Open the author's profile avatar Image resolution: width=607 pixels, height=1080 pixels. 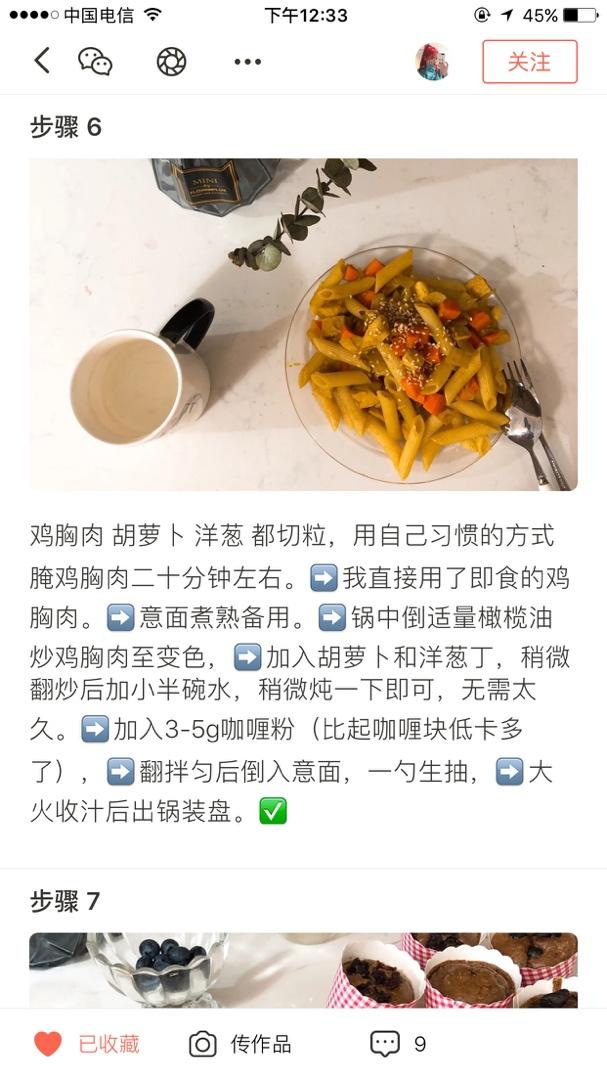(x=432, y=62)
